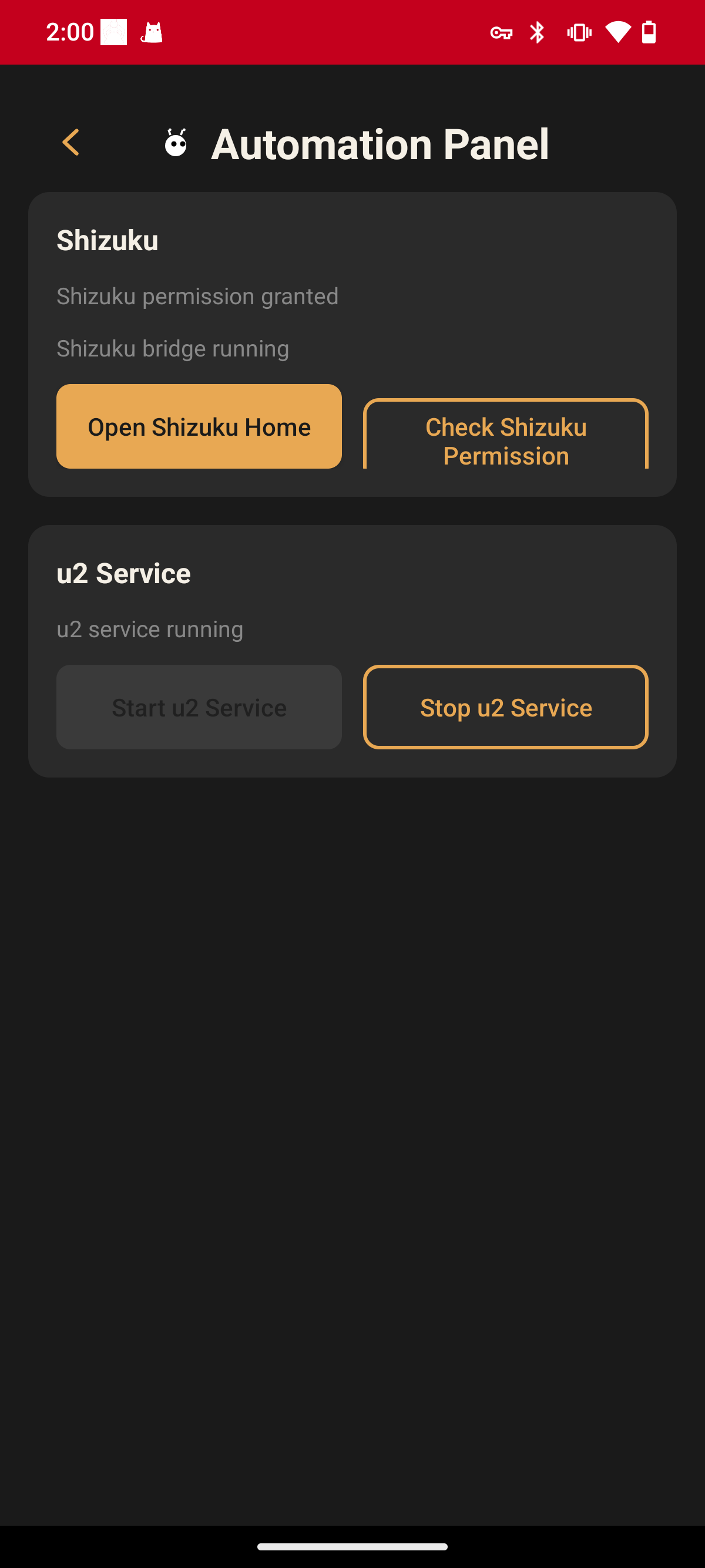The height and width of the screenshot is (1568, 705).
Task: Tap the disabled Start u2 Service button
Action: [x=199, y=706]
